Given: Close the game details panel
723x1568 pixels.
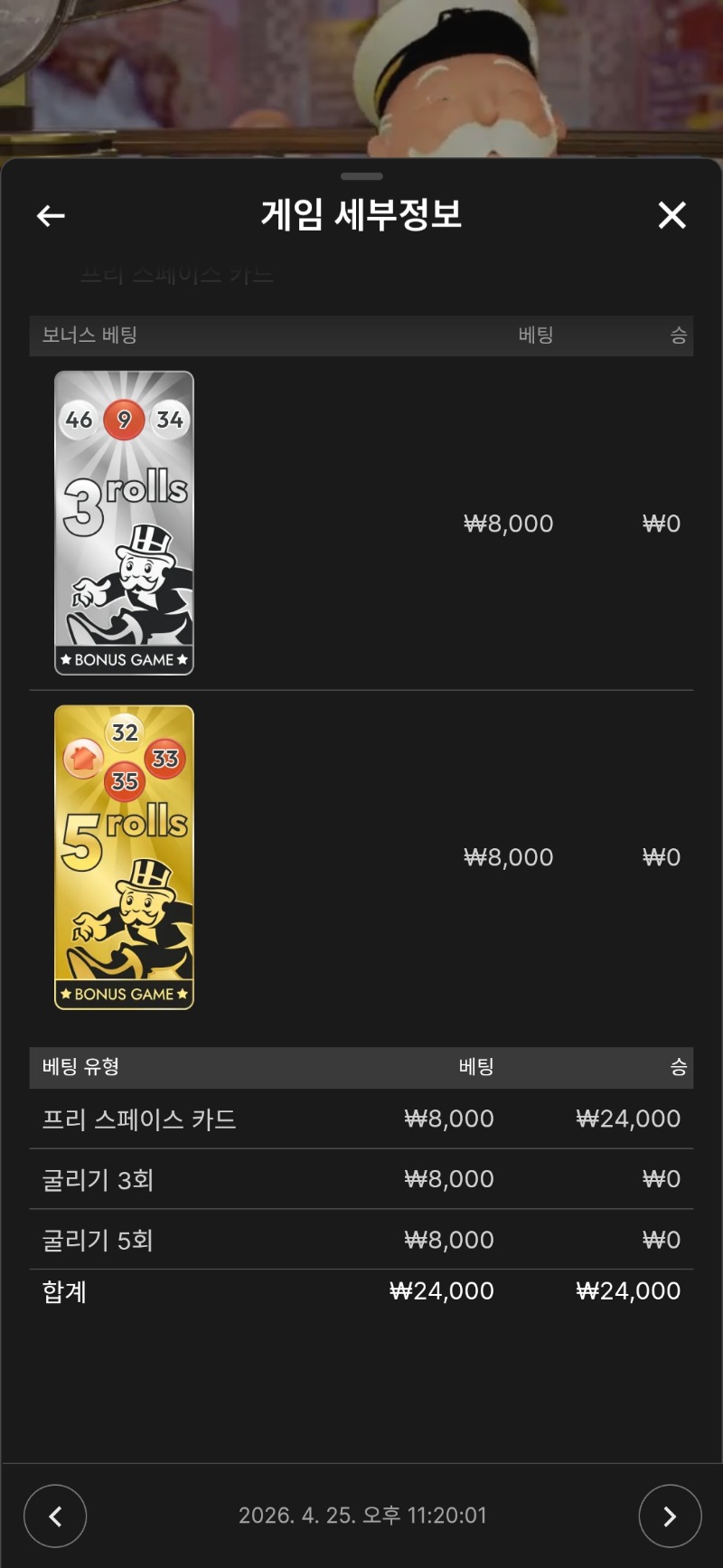Looking at the screenshot, I should pos(671,215).
